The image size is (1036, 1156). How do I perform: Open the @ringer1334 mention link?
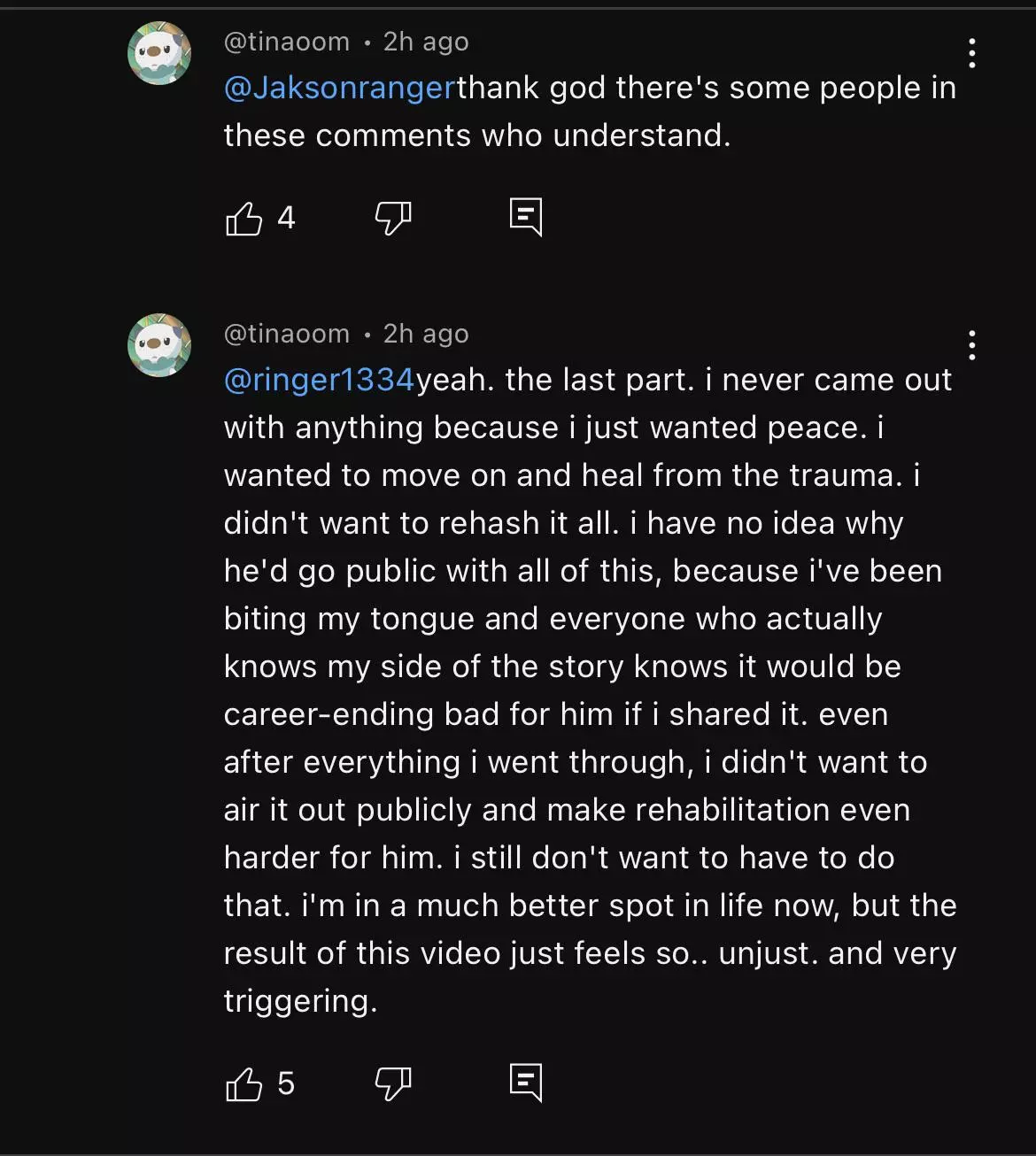point(319,380)
